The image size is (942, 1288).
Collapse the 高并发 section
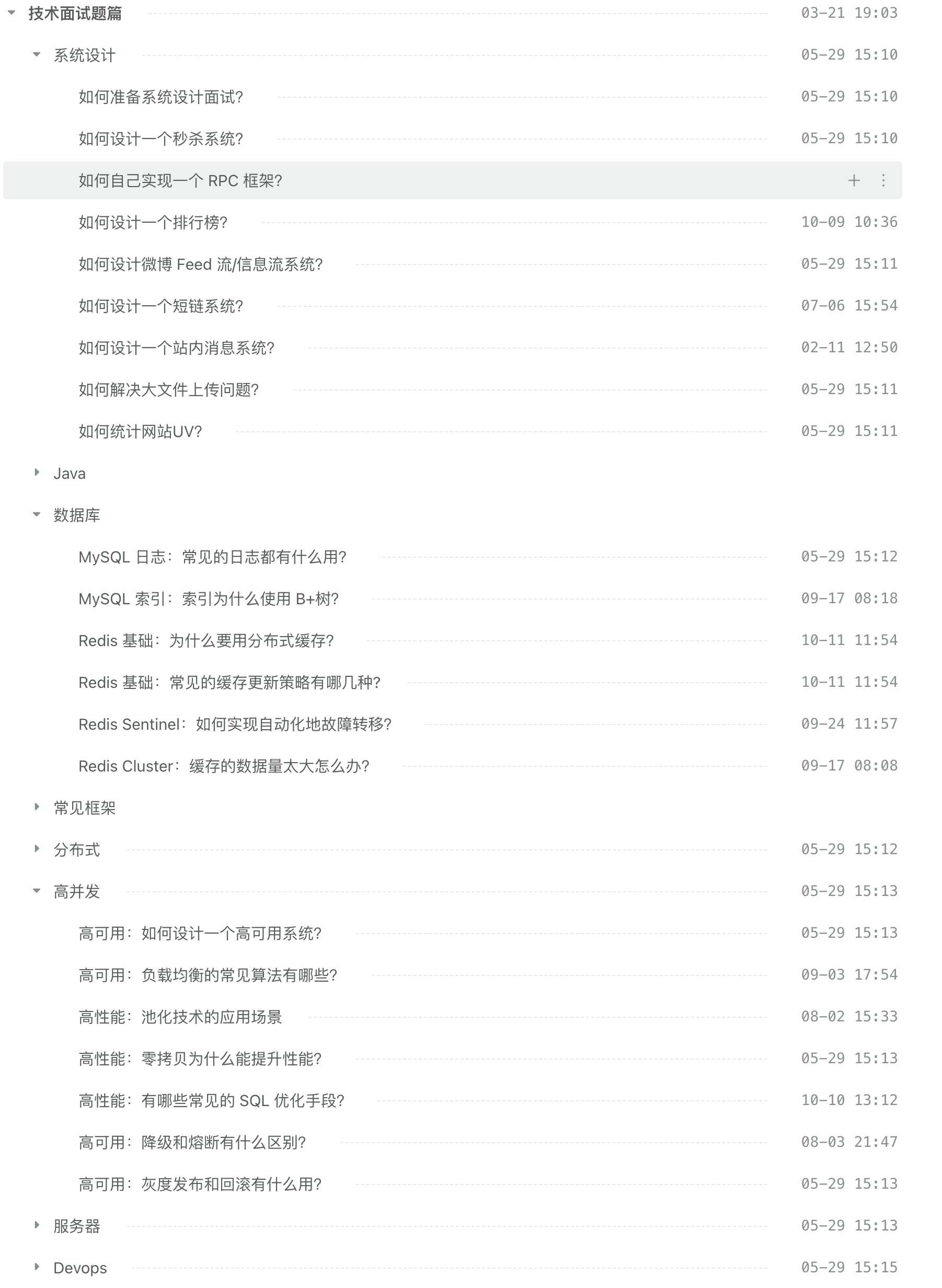(x=37, y=891)
